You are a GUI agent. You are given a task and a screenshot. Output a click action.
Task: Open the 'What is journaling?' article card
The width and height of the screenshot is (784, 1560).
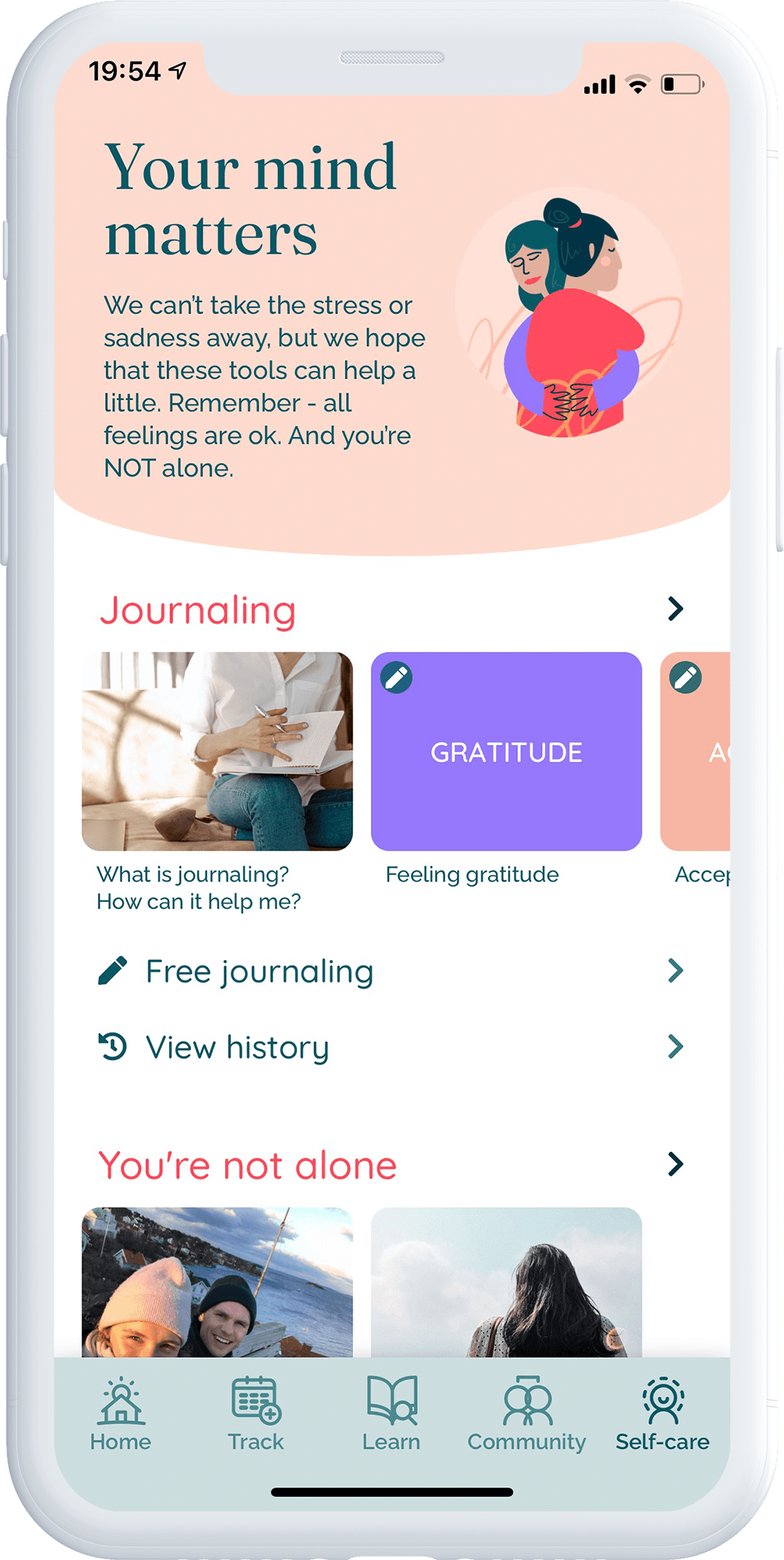(217, 751)
